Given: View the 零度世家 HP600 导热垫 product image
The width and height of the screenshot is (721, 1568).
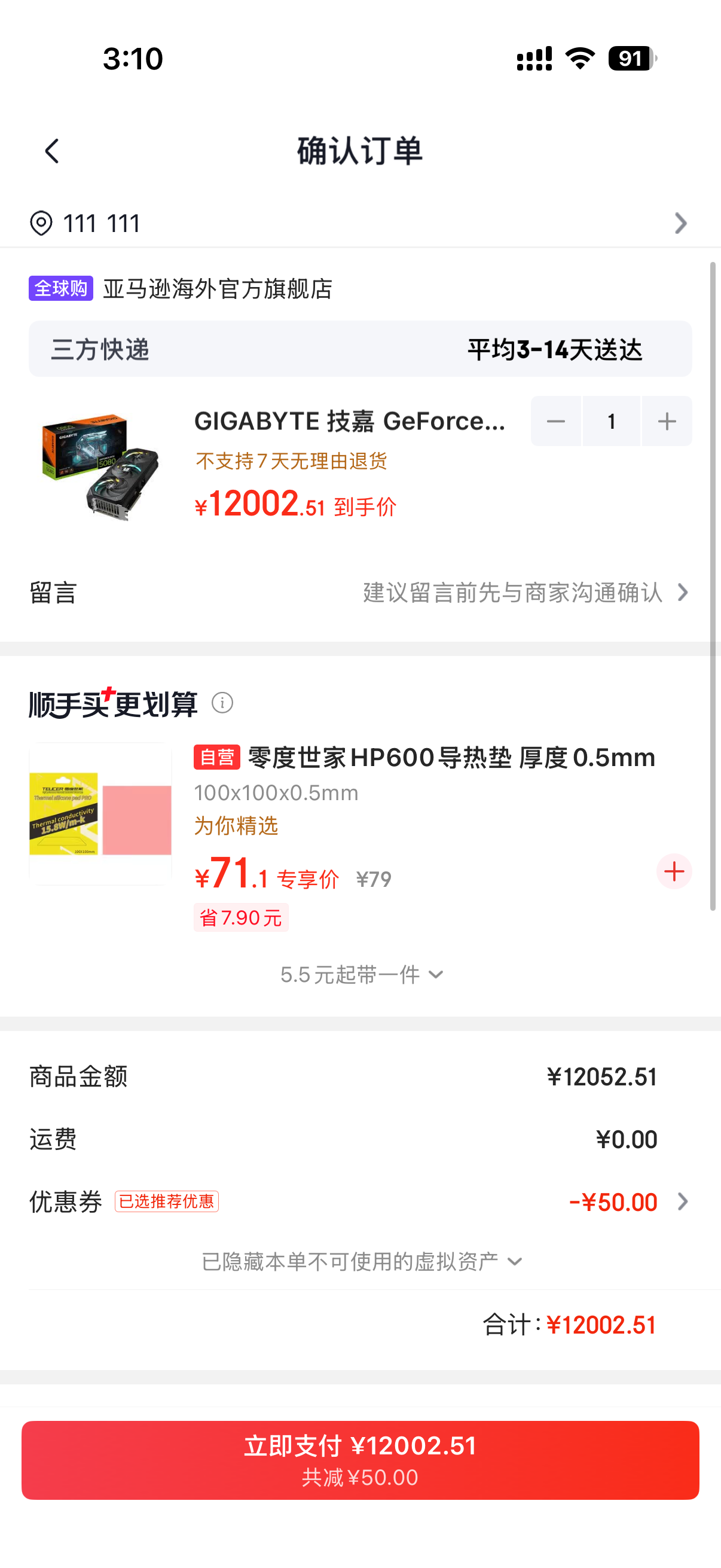Looking at the screenshot, I should (x=100, y=813).
